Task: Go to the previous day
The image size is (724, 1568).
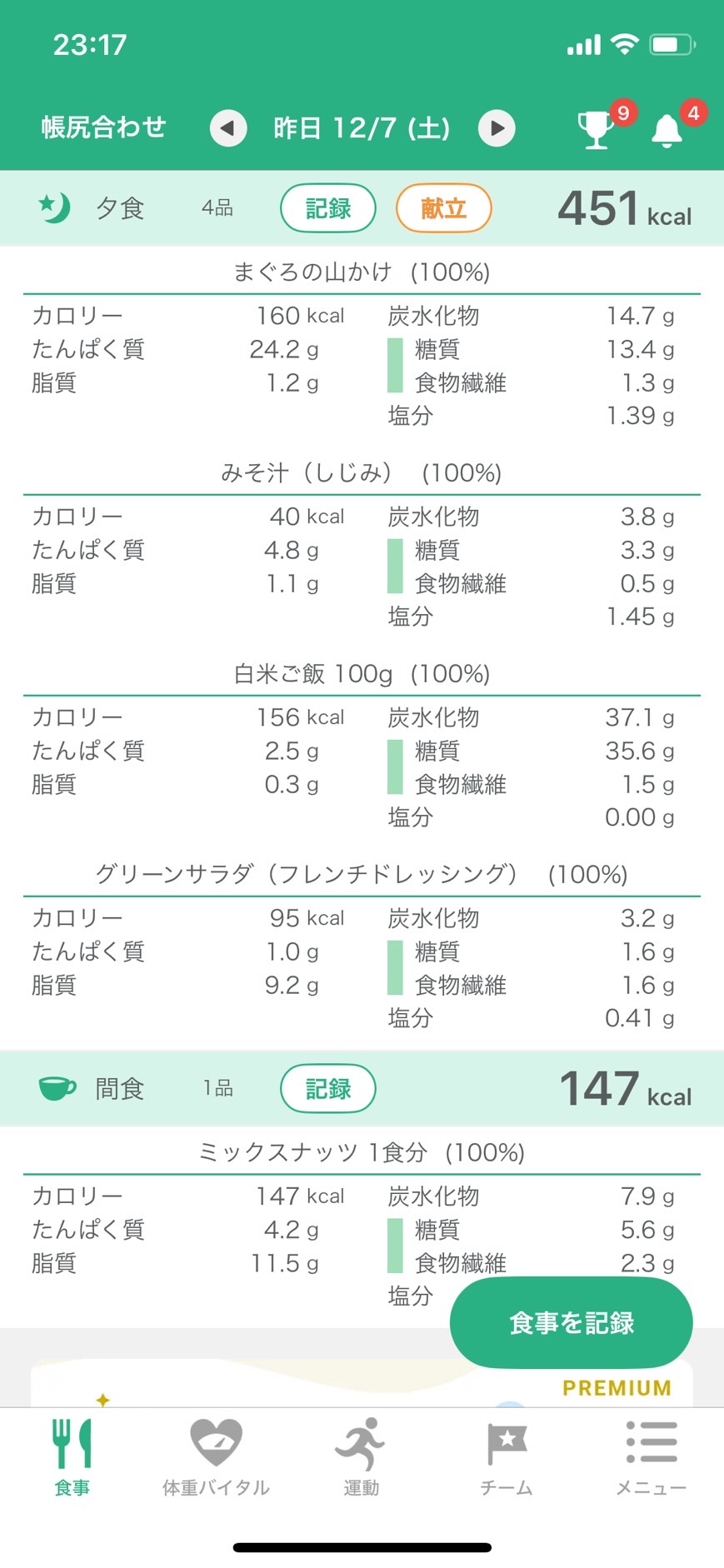Action: tap(228, 128)
